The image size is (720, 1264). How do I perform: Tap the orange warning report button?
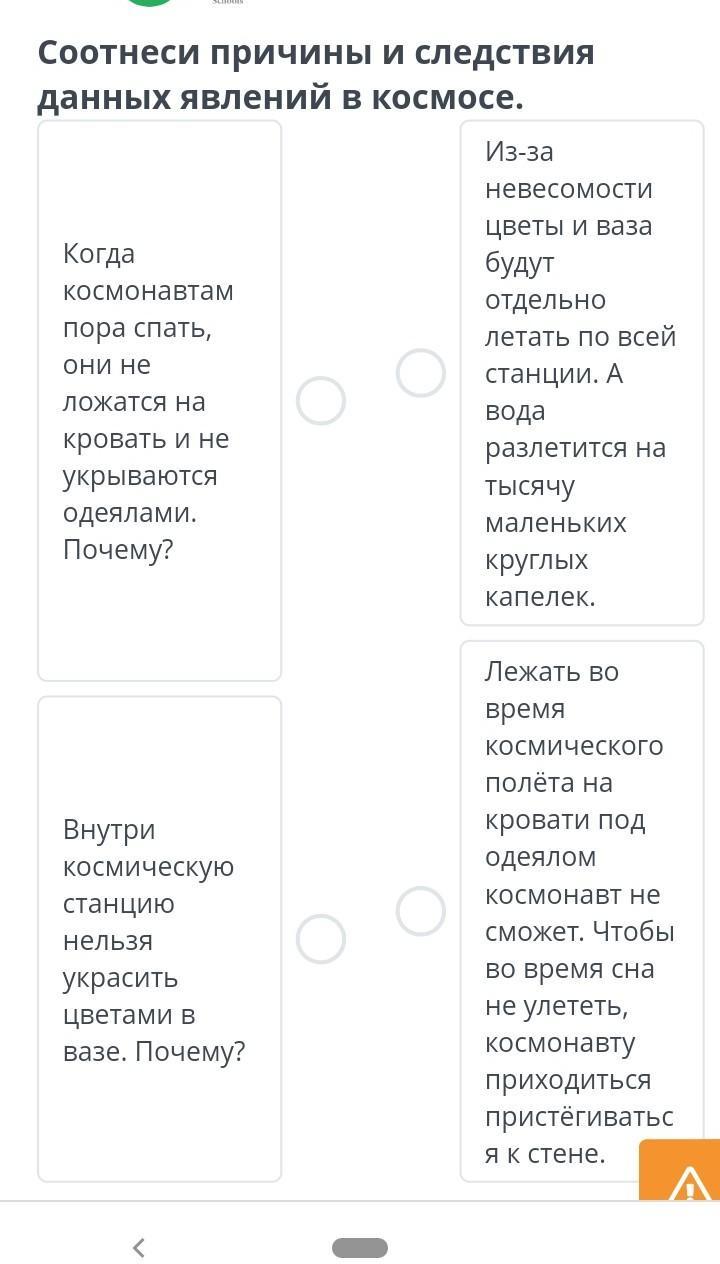click(681, 1170)
